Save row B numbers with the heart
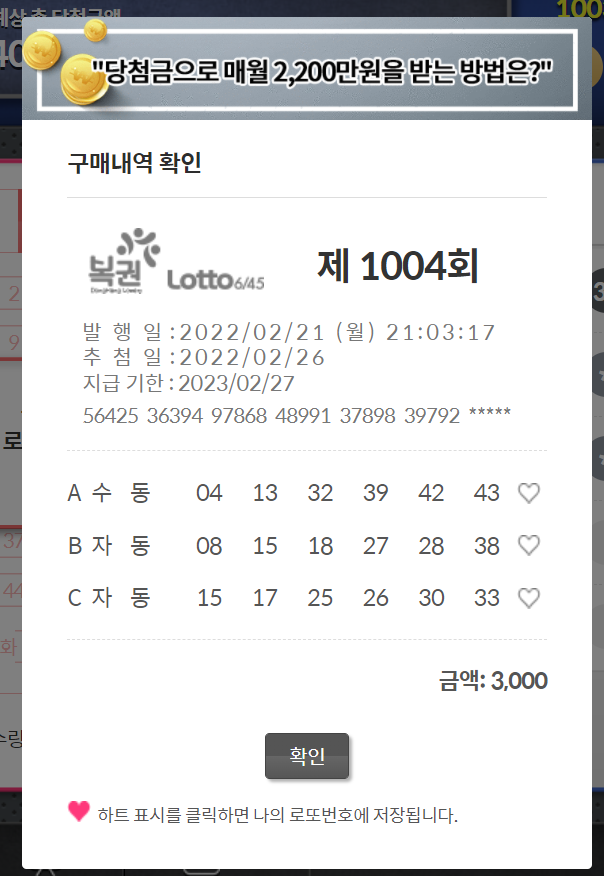The image size is (604, 876). pyautogui.click(x=528, y=545)
